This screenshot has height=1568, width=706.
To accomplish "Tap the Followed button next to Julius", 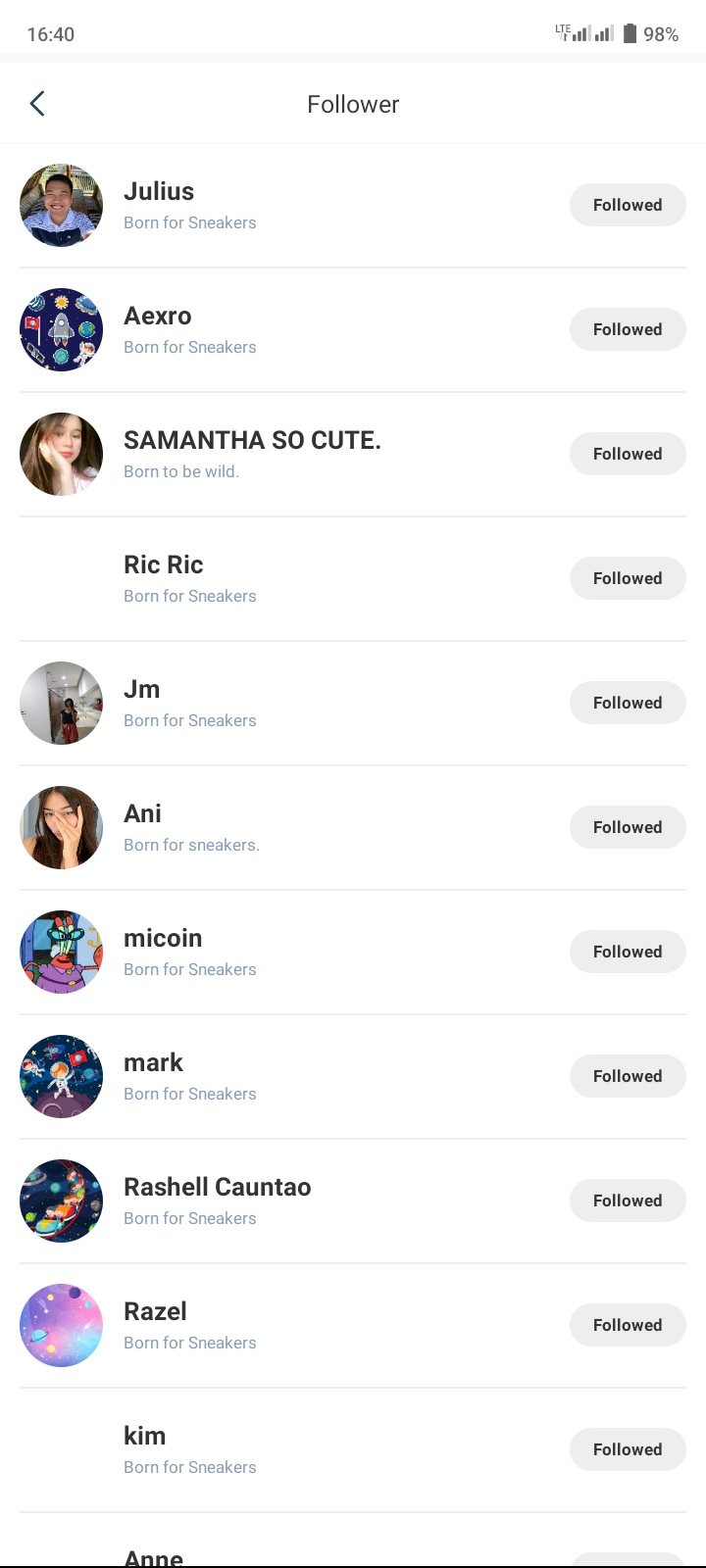I will [628, 205].
